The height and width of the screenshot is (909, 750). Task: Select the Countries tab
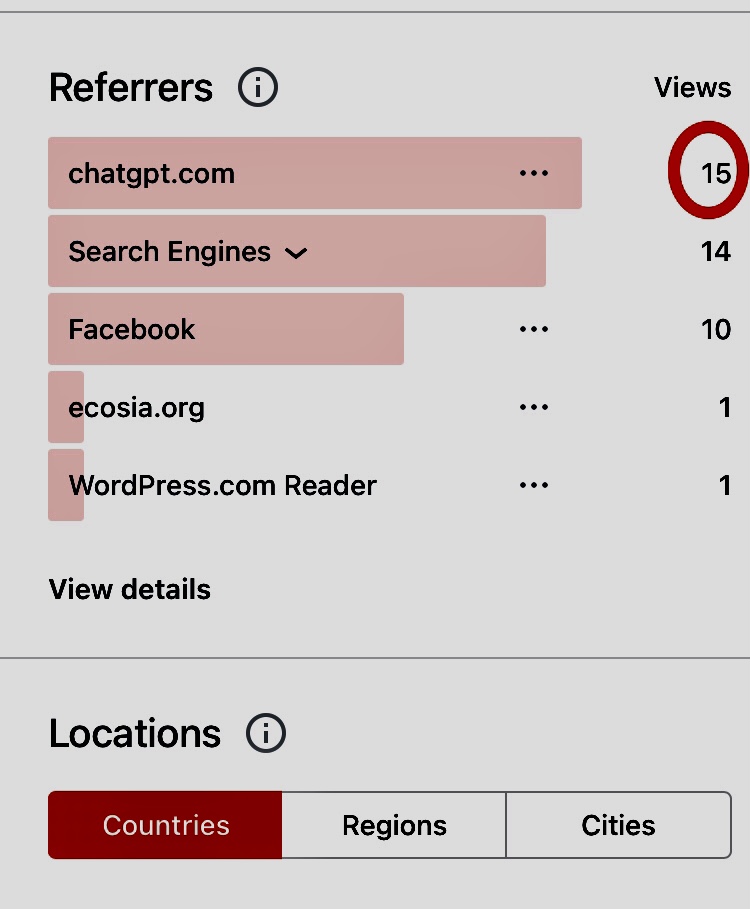pyautogui.click(x=166, y=826)
